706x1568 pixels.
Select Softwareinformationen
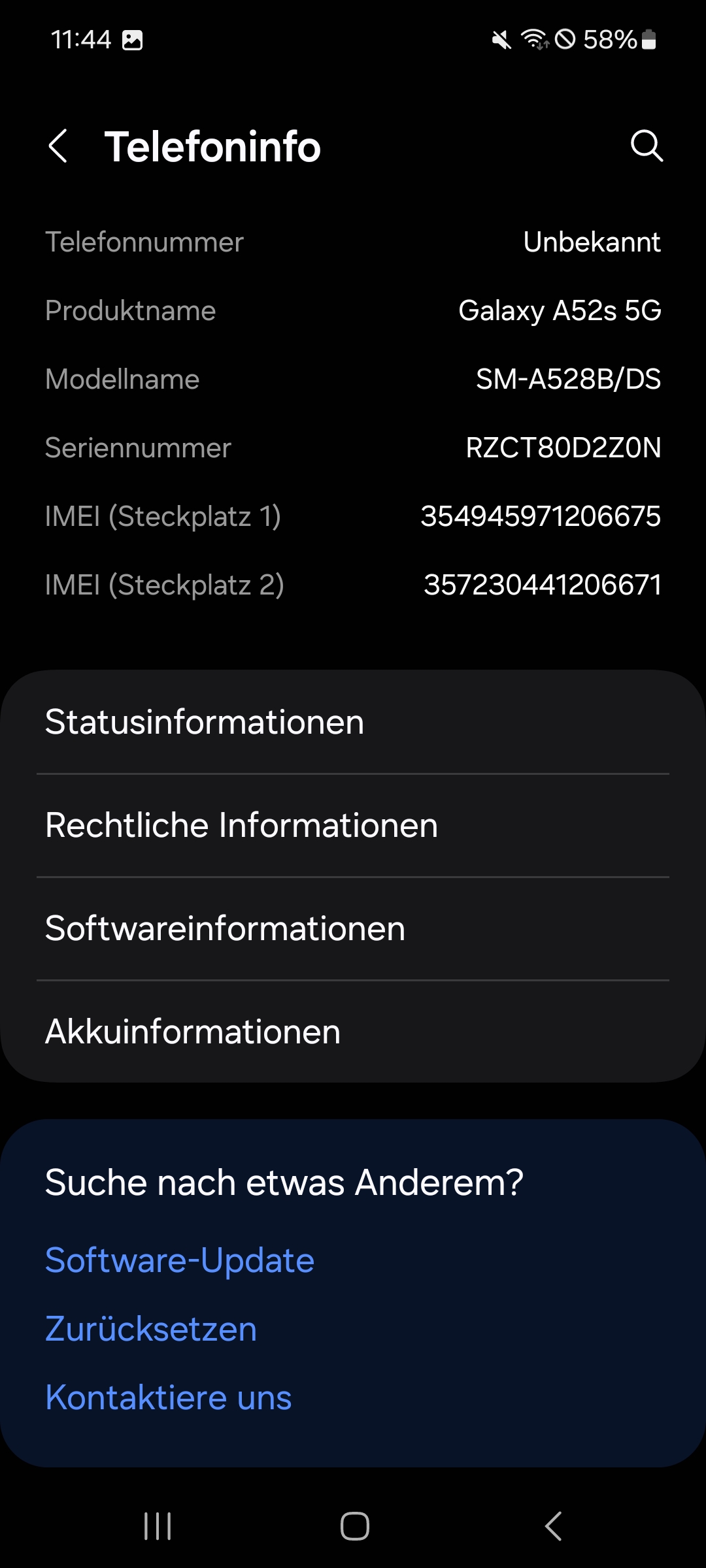[x=353, y=928]
